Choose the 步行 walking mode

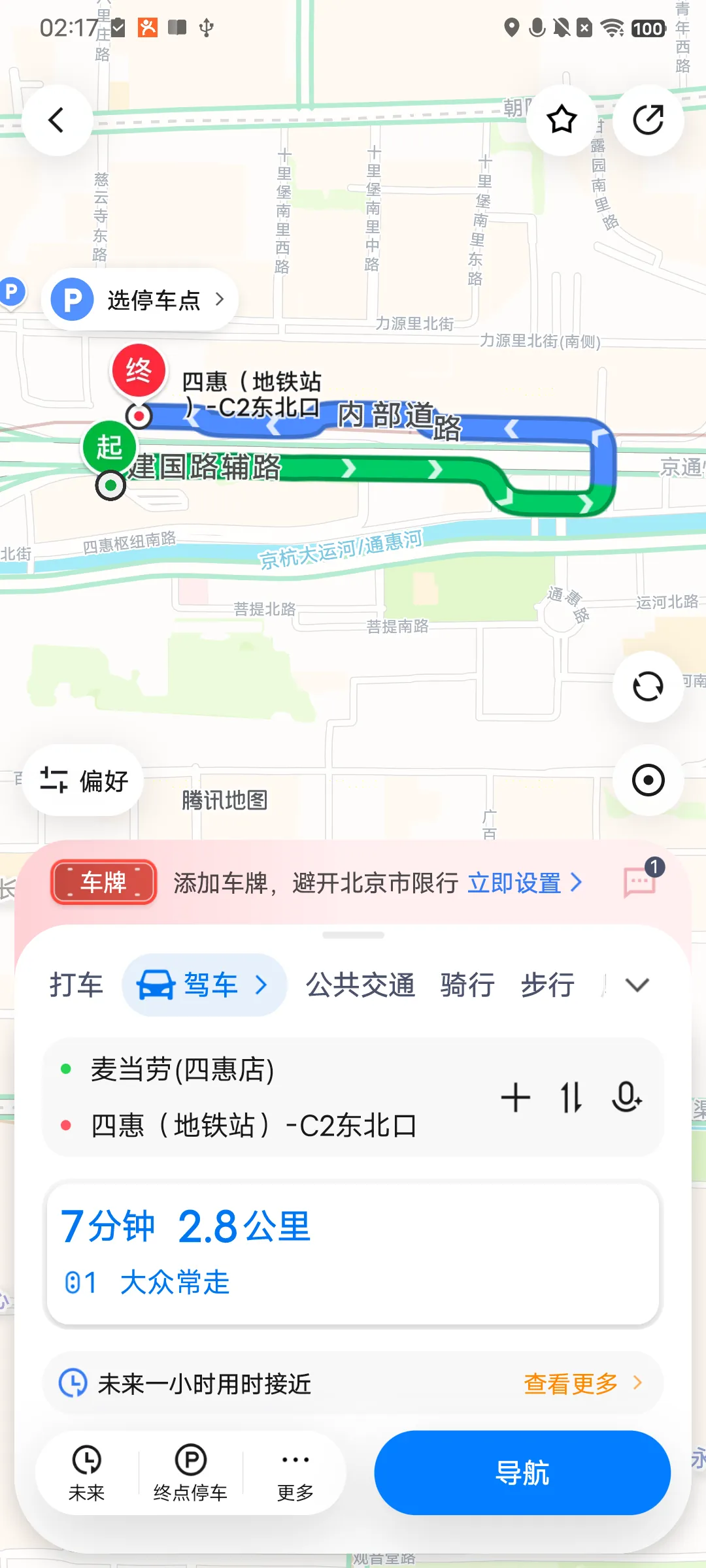pyautogui.click(x=548, y=985)
